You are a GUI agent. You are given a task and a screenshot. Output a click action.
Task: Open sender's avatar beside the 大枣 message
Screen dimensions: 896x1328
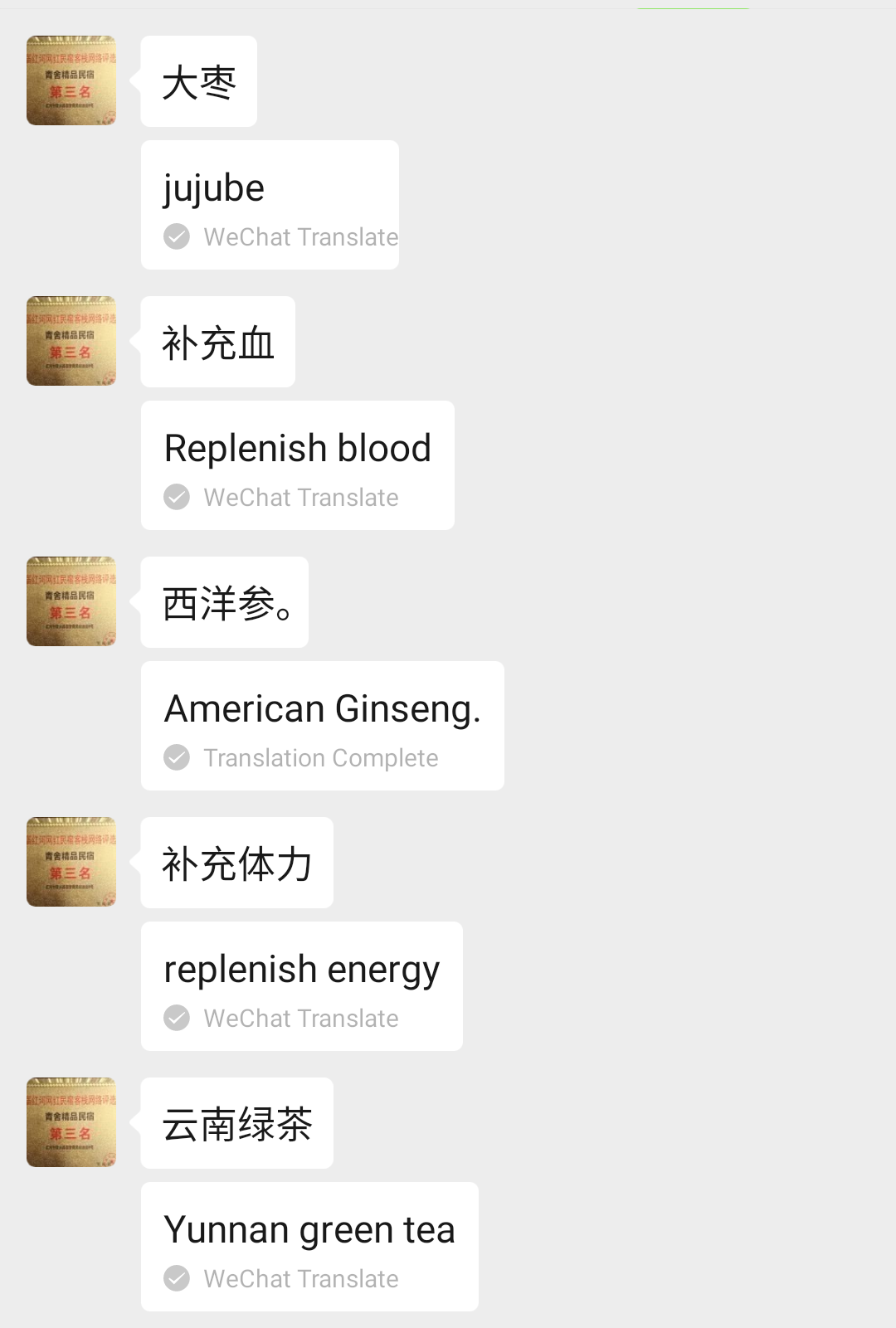tap(71, 80)
